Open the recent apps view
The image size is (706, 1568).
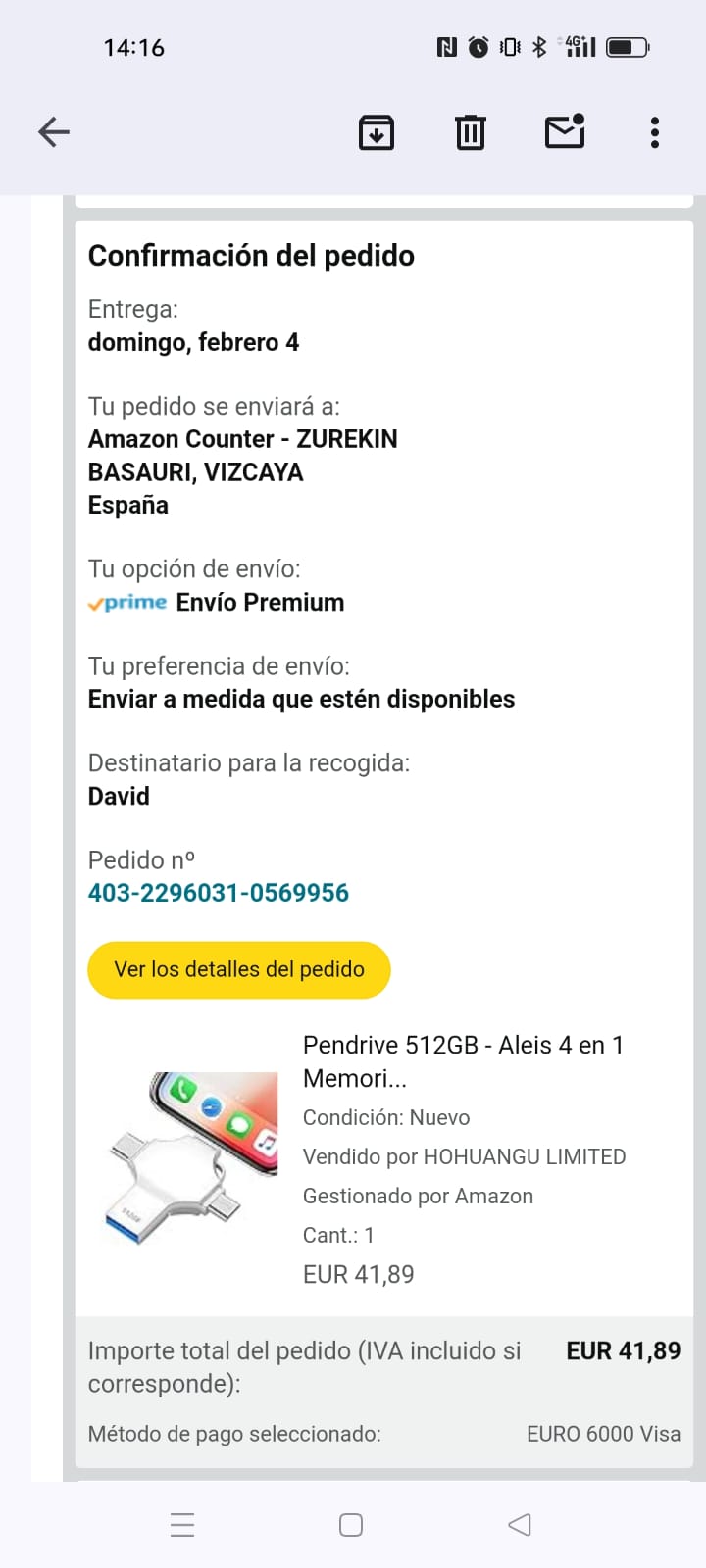pyautogui.click(x=182, y=1525)
